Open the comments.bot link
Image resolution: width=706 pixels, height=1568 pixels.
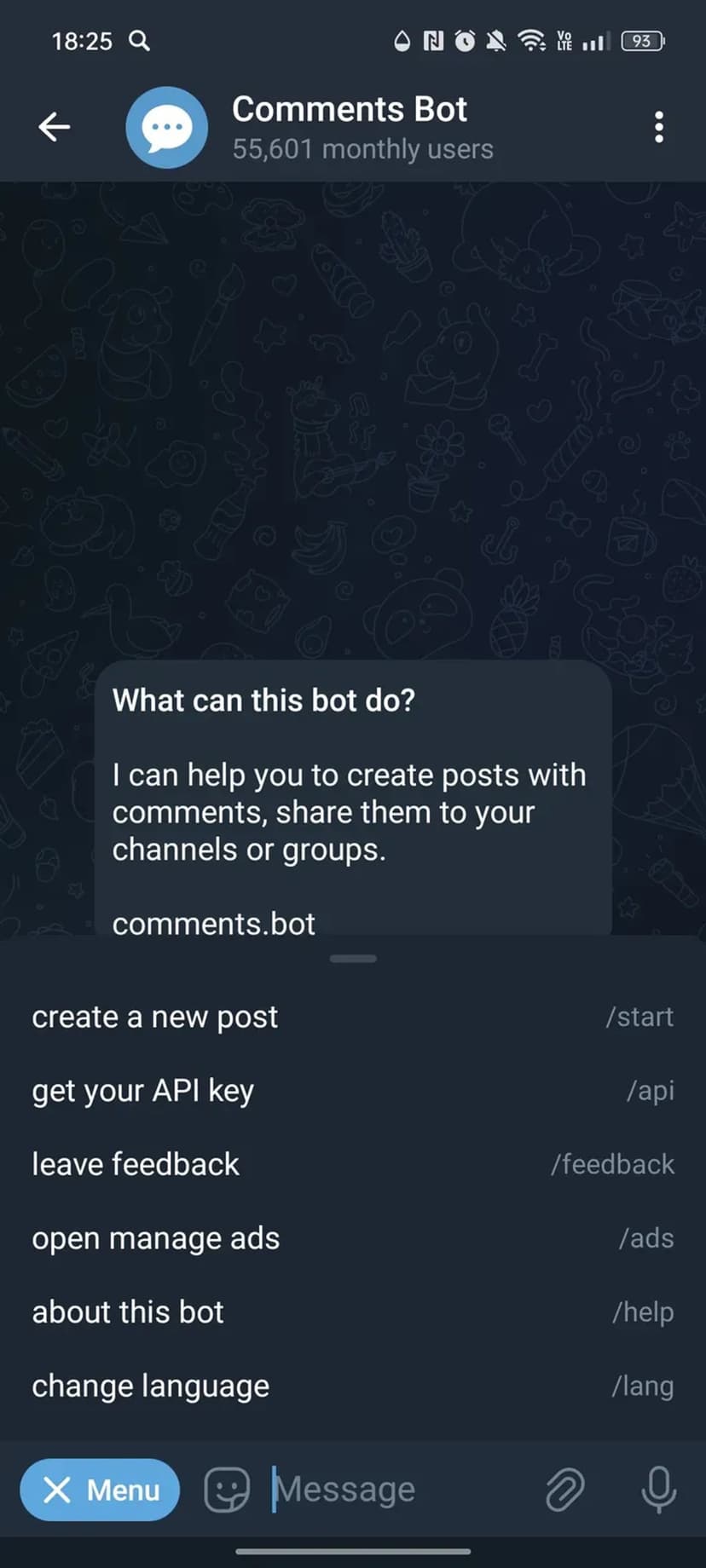[214, 924]
